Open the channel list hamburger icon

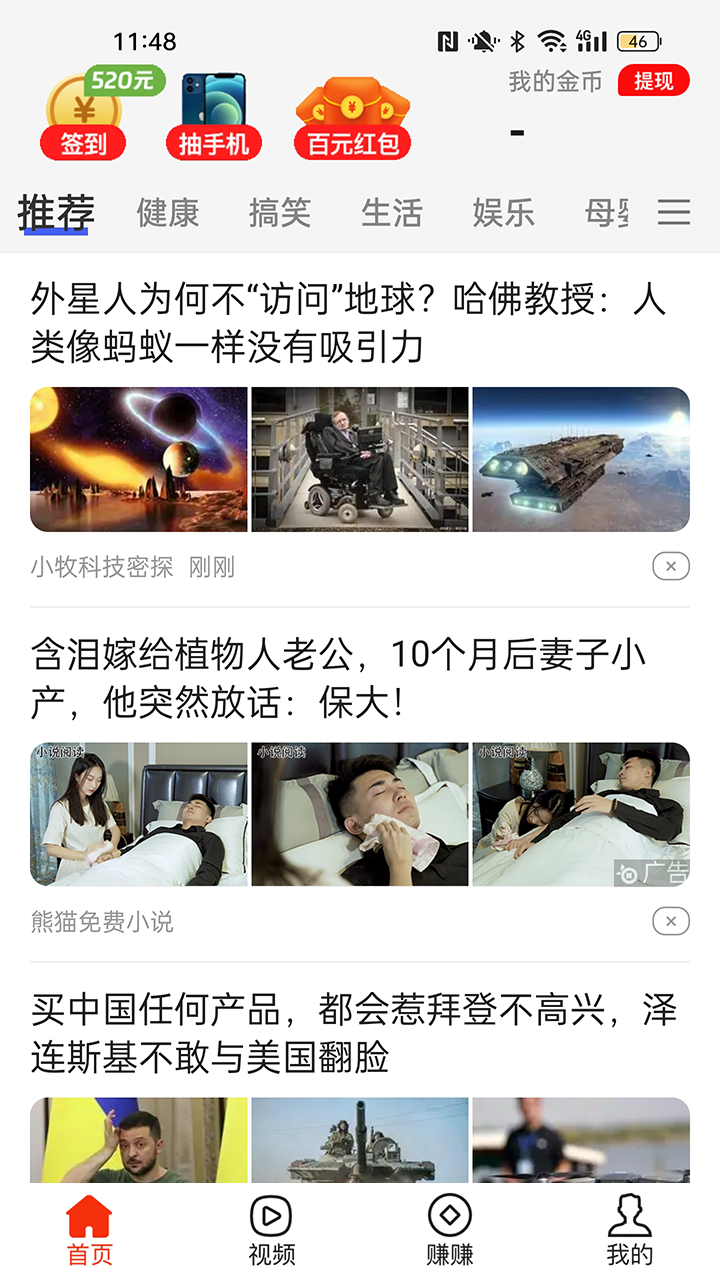click(x=676, y=212)
